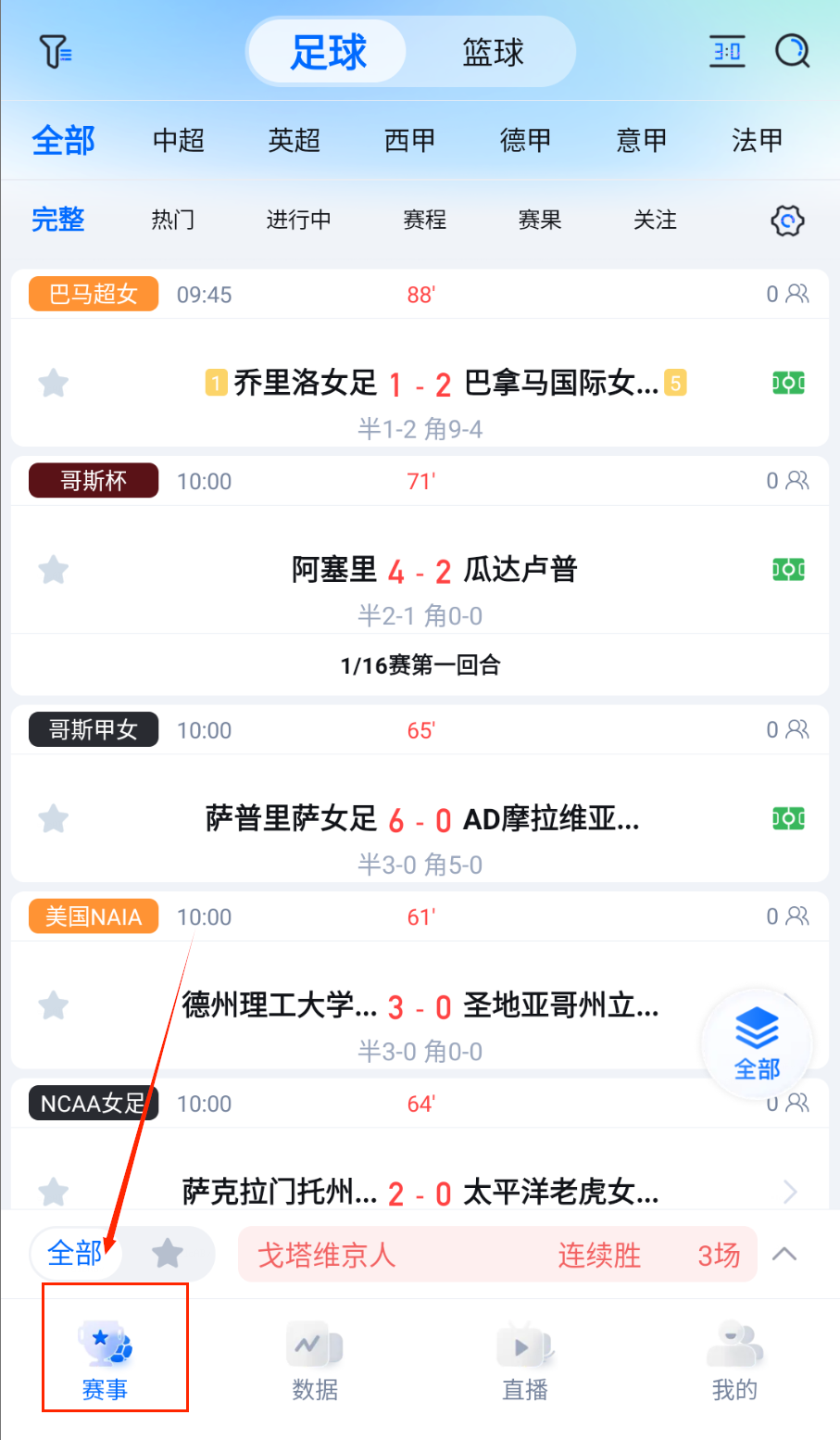Open the 赛程 schedule tab
The width and height of the screenshot is (840, 1440).
pyautogui.click(x=424, y=220)
